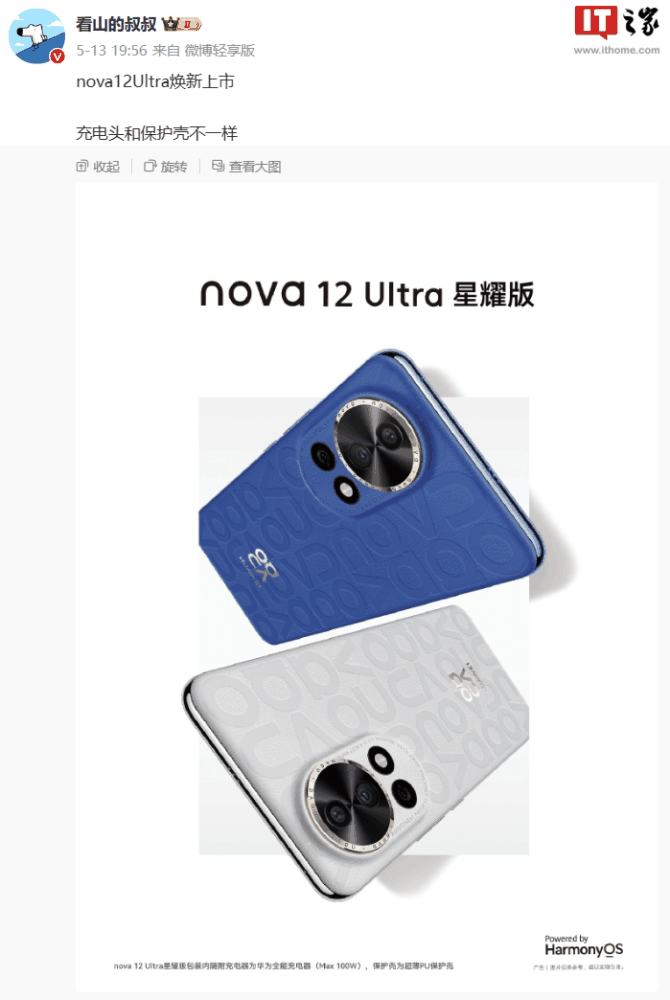Rotate the picture with 旋转

click(166, 167)
